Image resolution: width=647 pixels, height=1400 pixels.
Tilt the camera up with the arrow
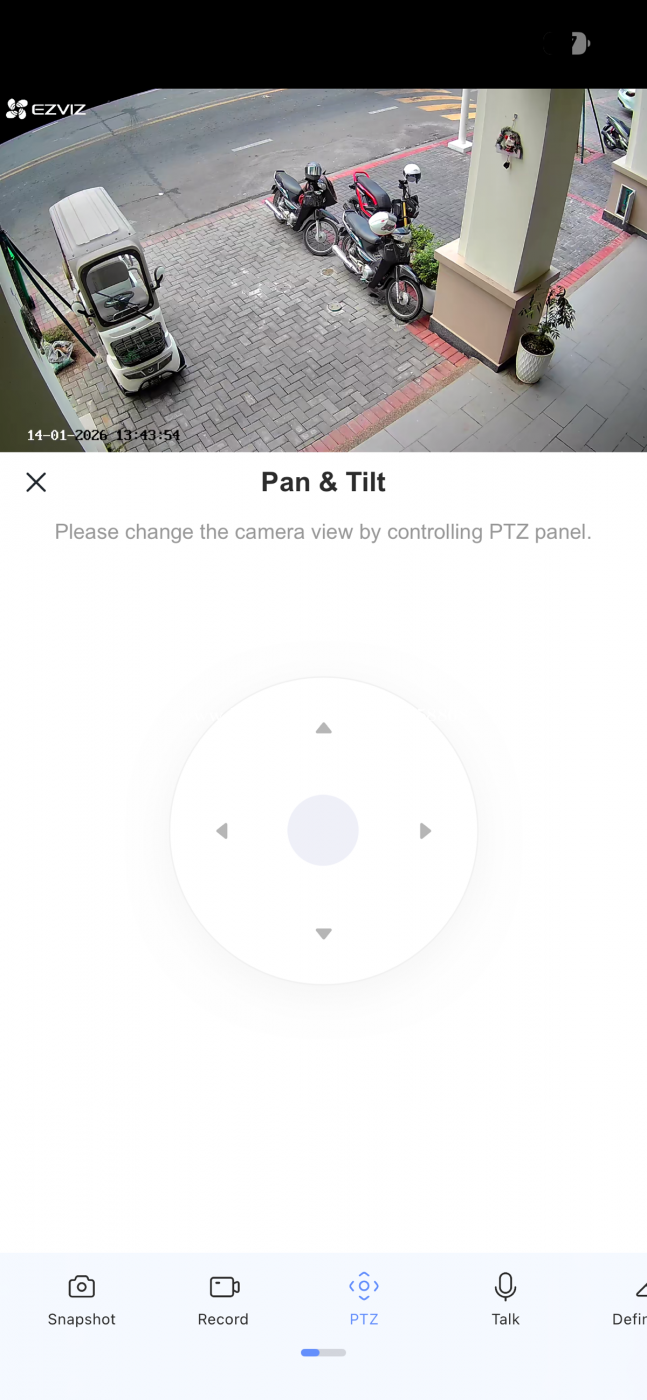click(323, 729)
